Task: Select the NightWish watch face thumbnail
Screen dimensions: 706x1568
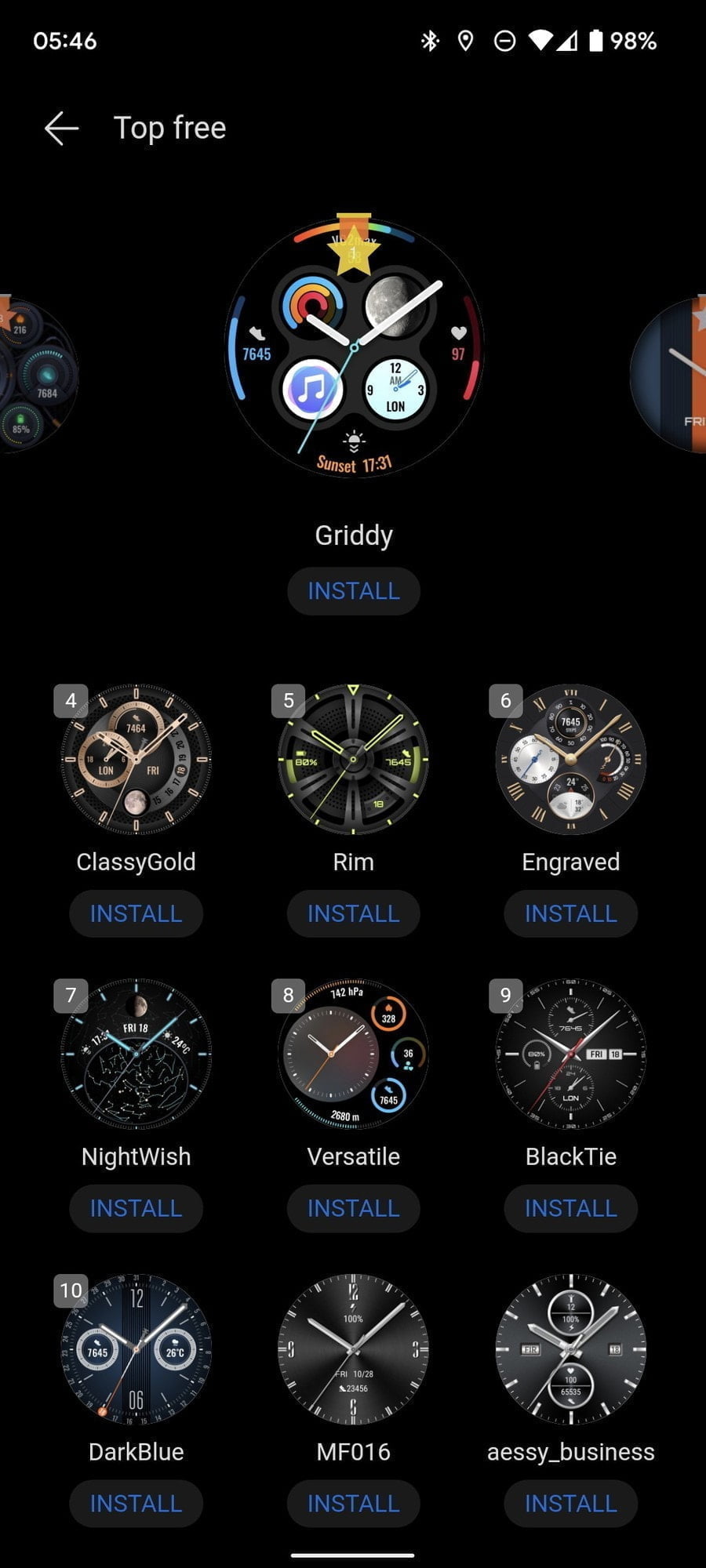Action: 136,1054
